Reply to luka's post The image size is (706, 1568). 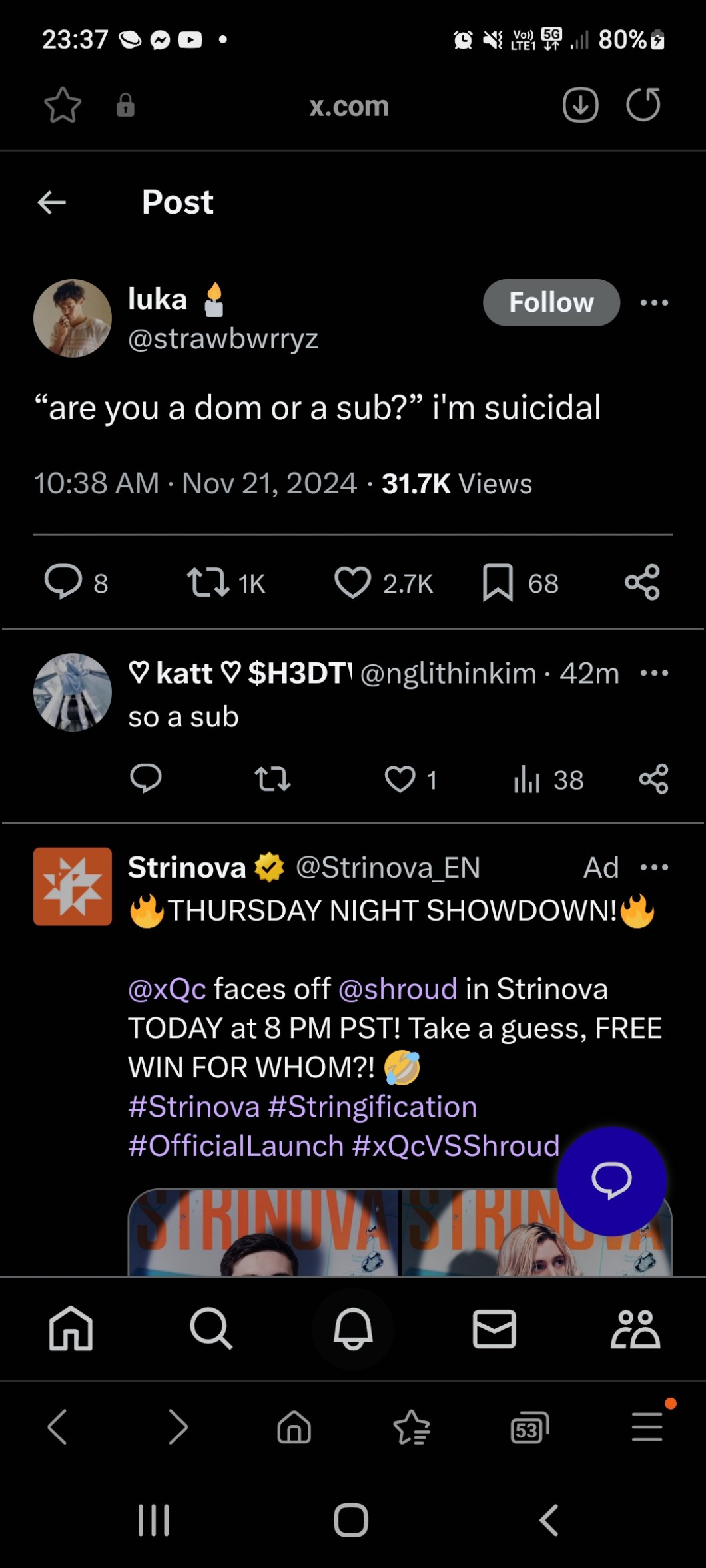[63, 582]
